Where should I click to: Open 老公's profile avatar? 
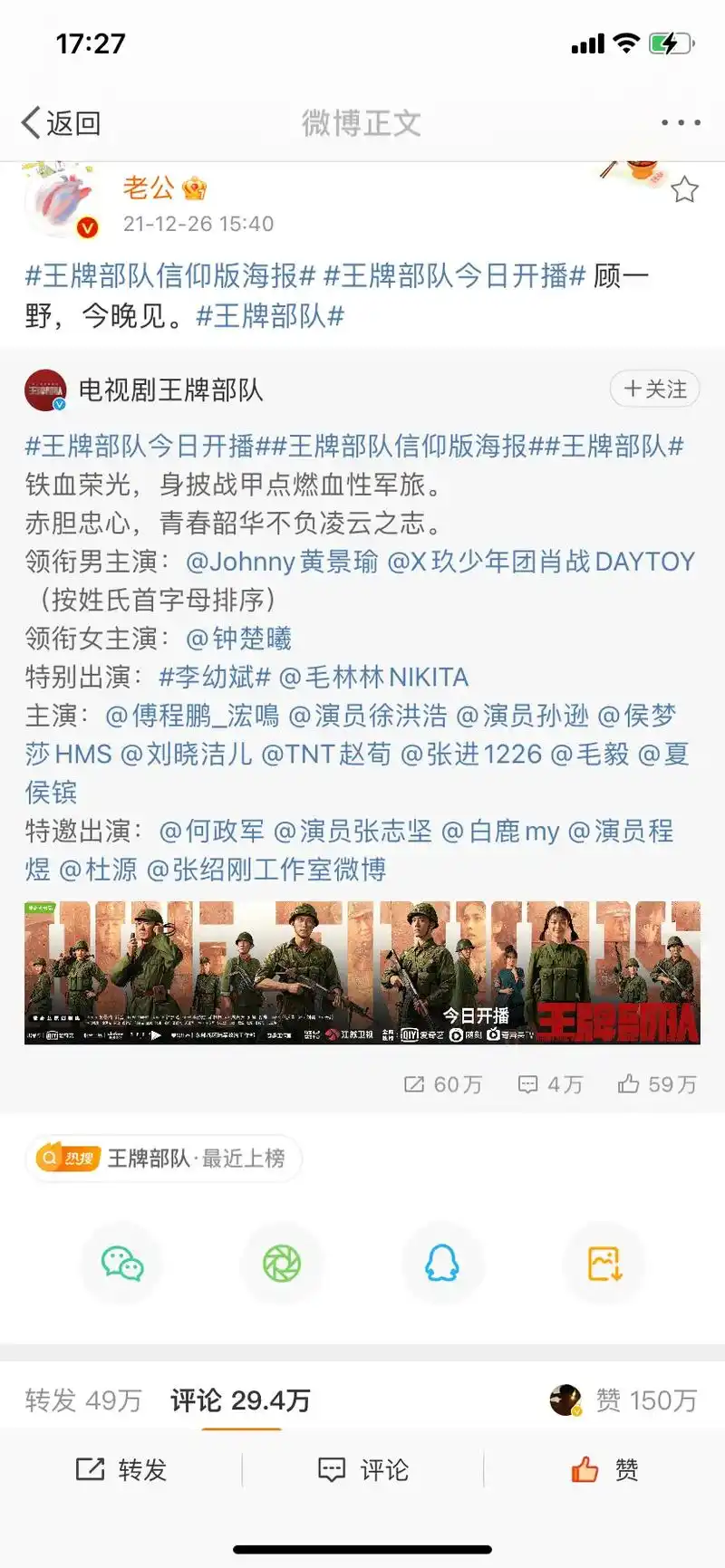tap(60, 201)
